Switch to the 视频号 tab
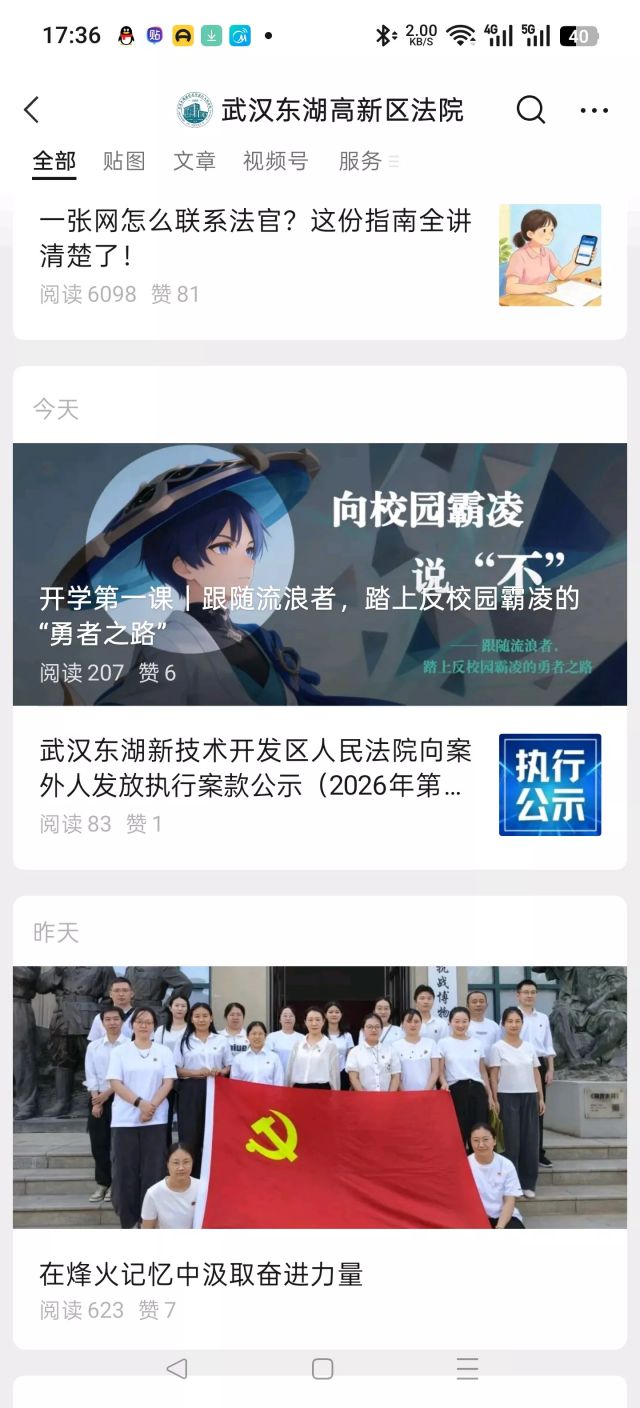Screen dimensions: 640x1408 point(275,161)
